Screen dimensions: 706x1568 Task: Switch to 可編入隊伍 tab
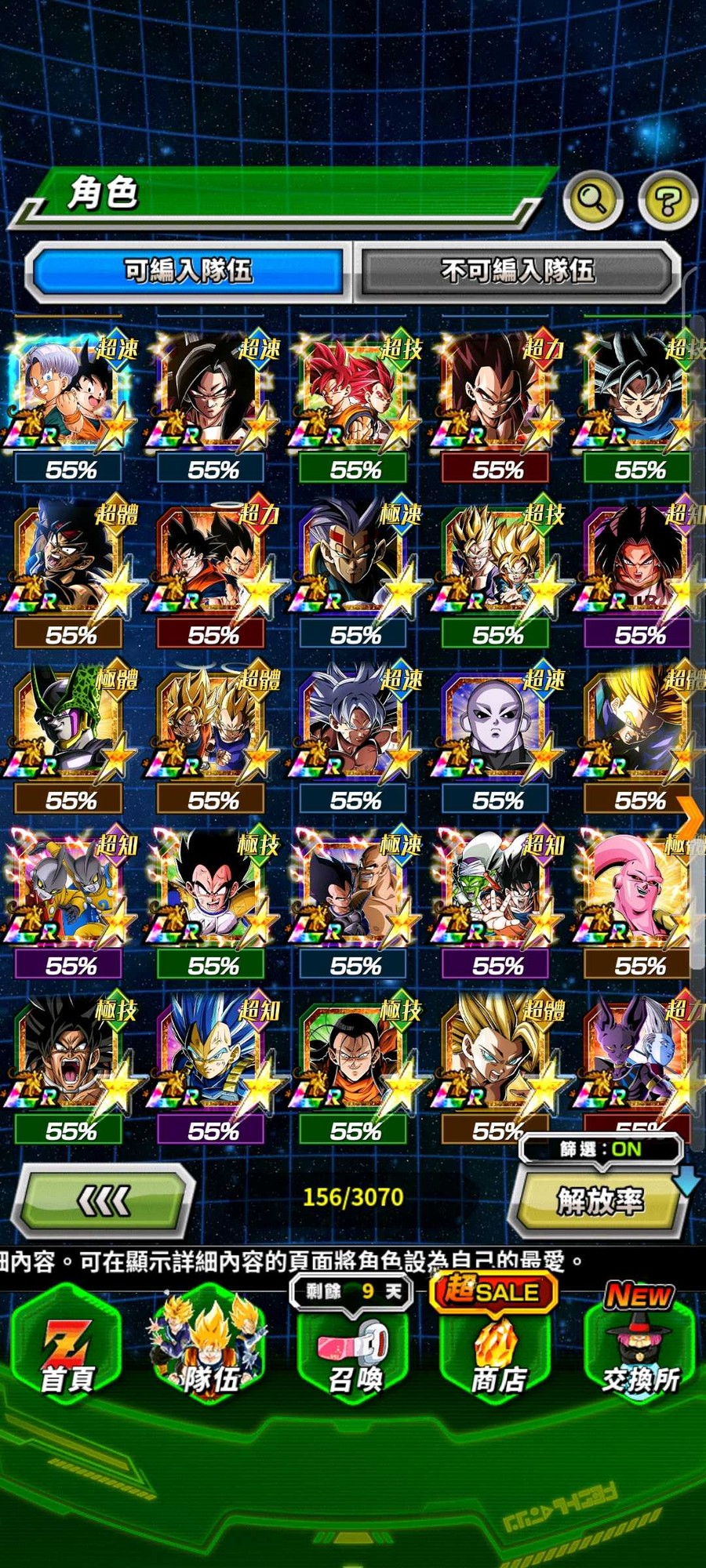click(188, 271)
